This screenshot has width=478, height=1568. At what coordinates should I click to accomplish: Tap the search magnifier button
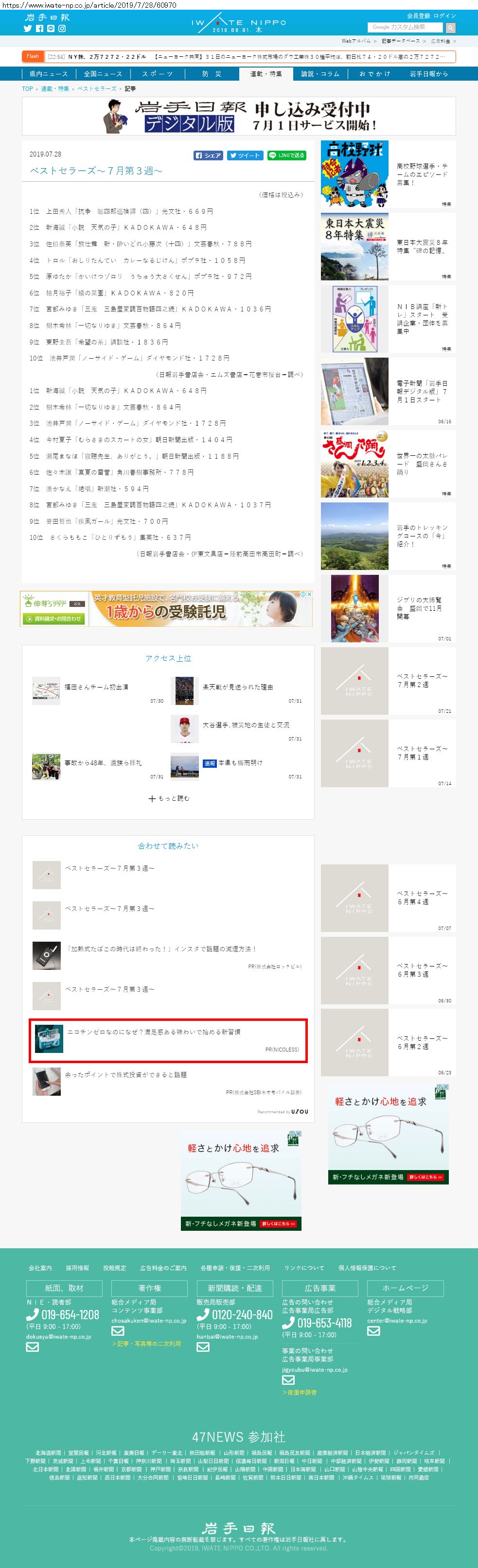point(451,28)
